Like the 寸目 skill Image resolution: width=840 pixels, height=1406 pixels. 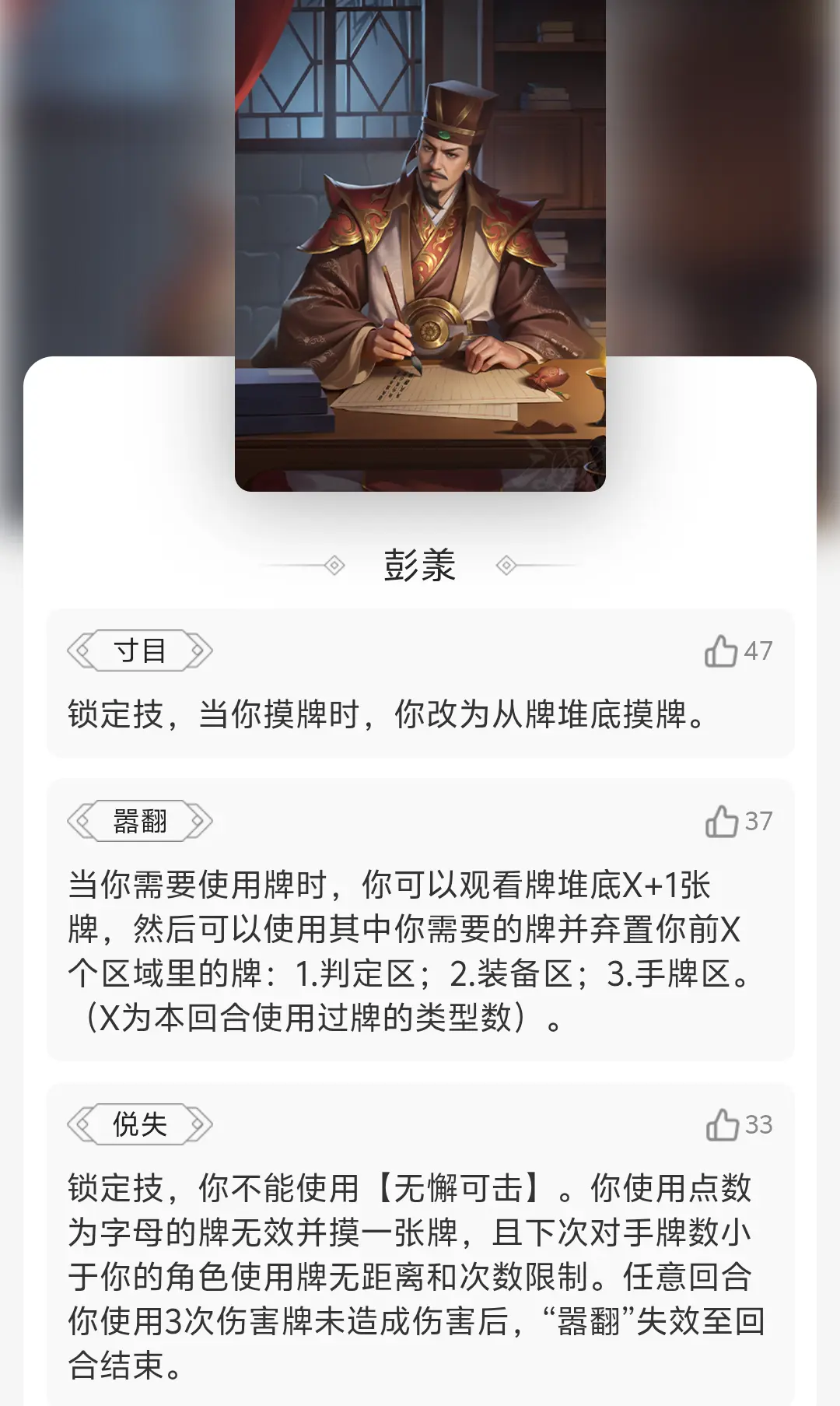click(x=721, y=651)
